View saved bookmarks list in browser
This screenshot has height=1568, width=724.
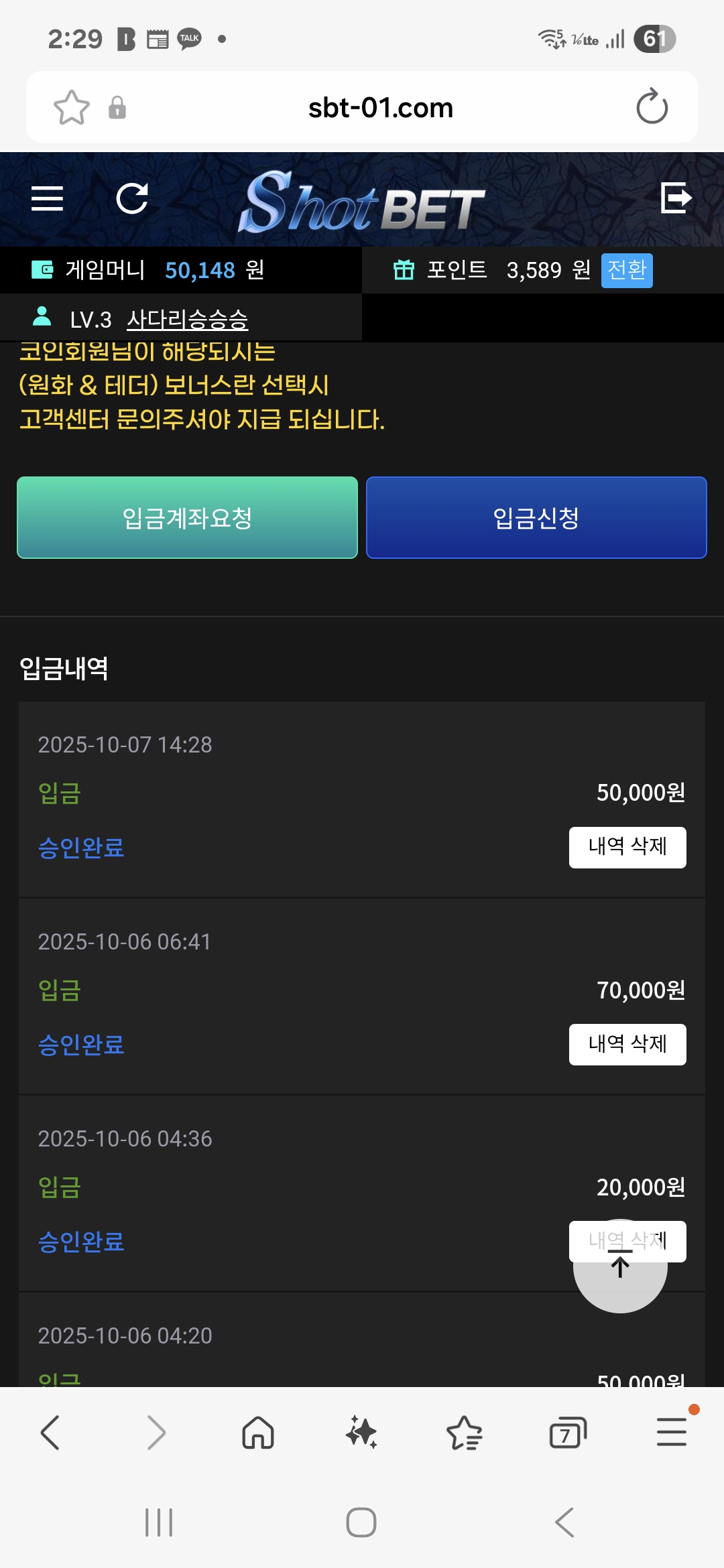(x=464, y=1433)
